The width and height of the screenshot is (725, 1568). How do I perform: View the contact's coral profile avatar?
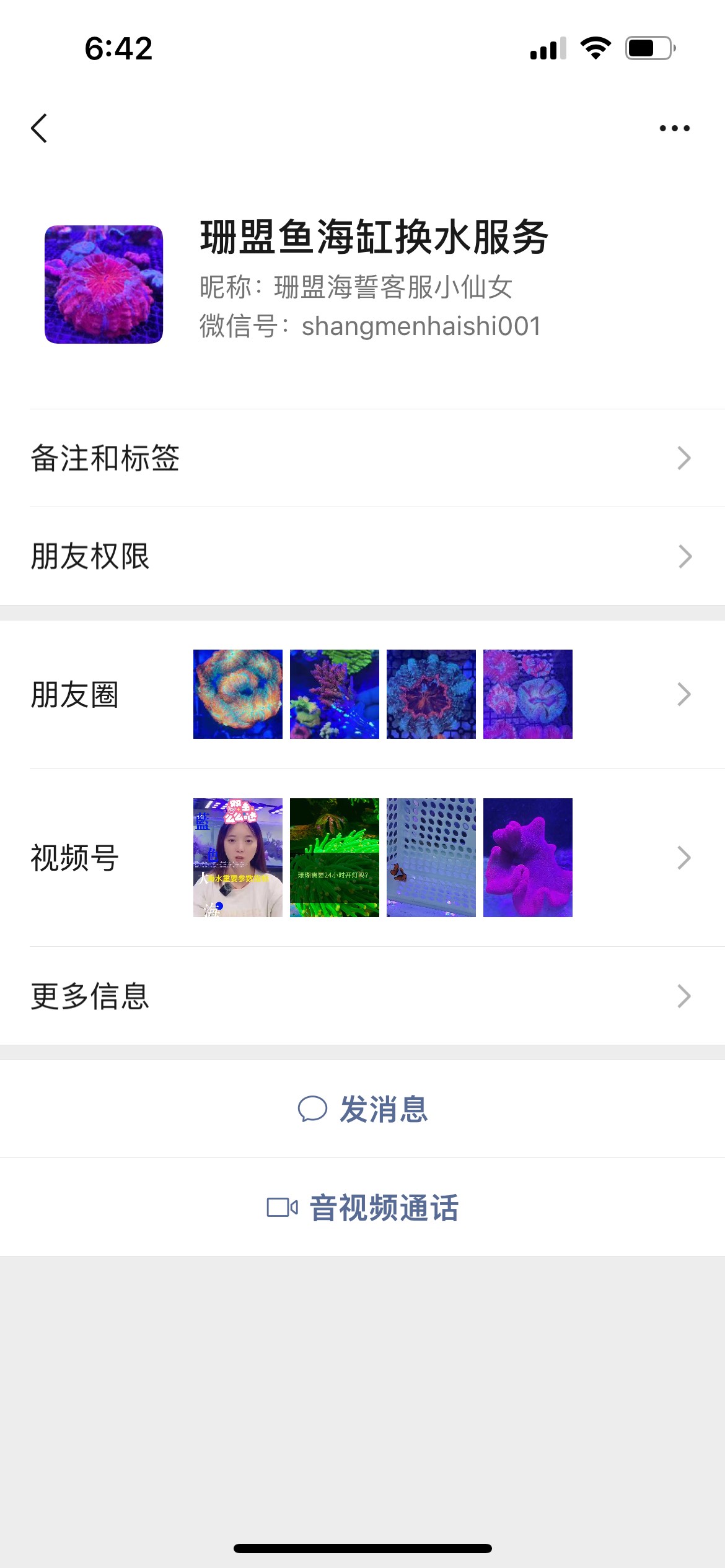[x=103, y=284]
